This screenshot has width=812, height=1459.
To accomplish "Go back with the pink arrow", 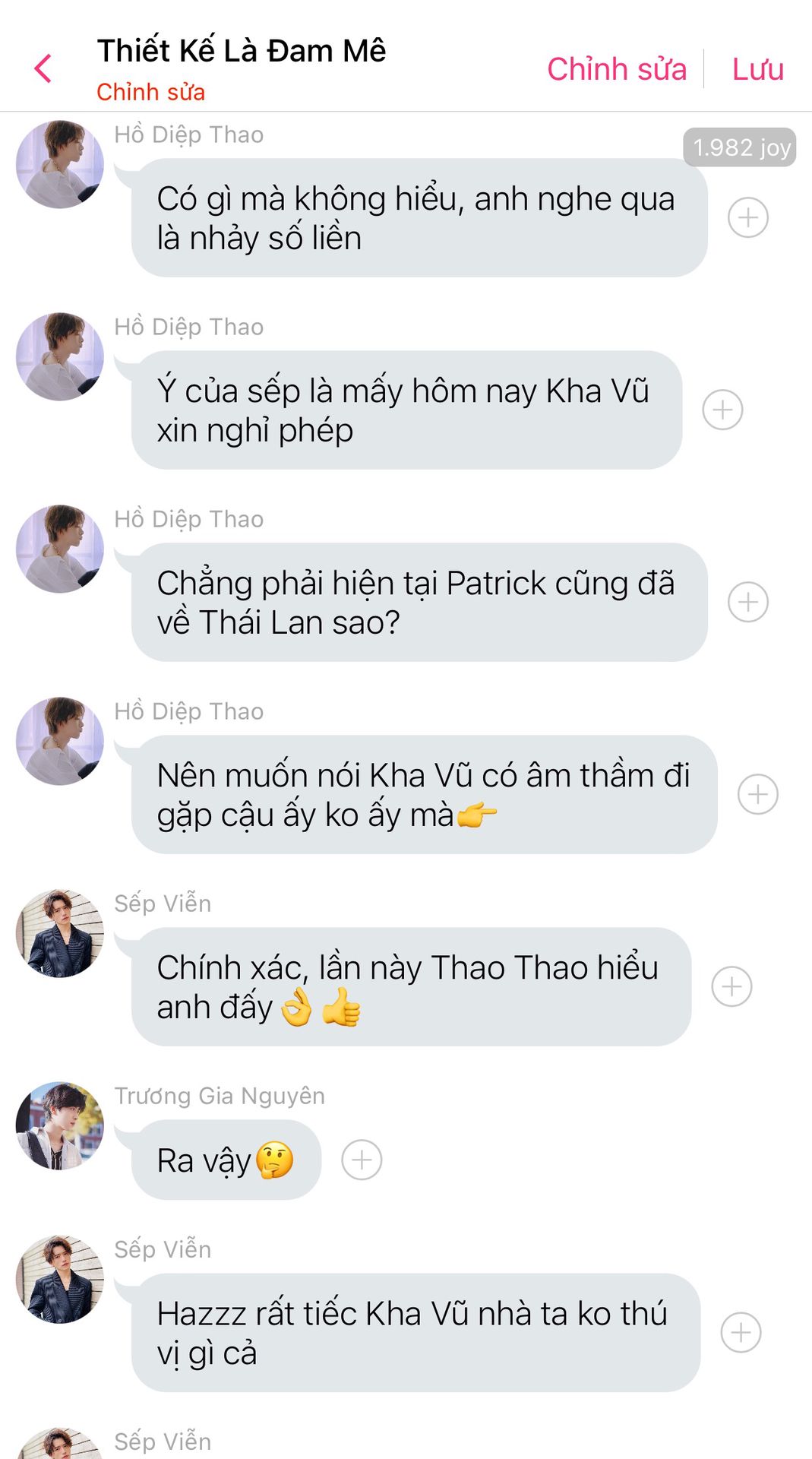I will [x=43, y=68].
